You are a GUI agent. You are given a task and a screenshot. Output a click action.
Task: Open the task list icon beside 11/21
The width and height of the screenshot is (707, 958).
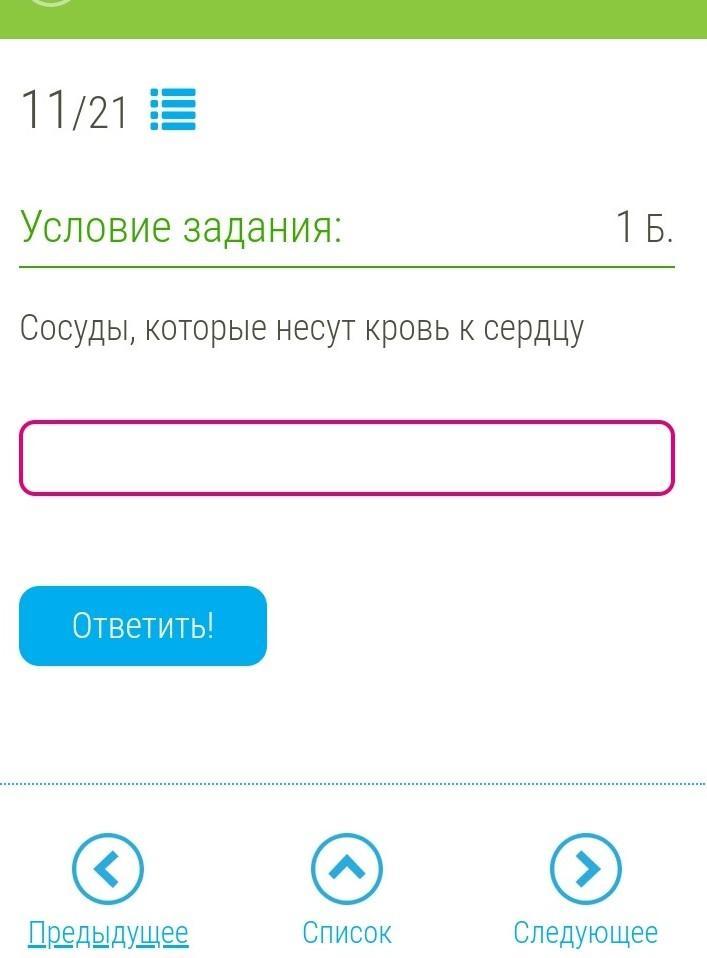pyautogui.click(x=173, y=109)
